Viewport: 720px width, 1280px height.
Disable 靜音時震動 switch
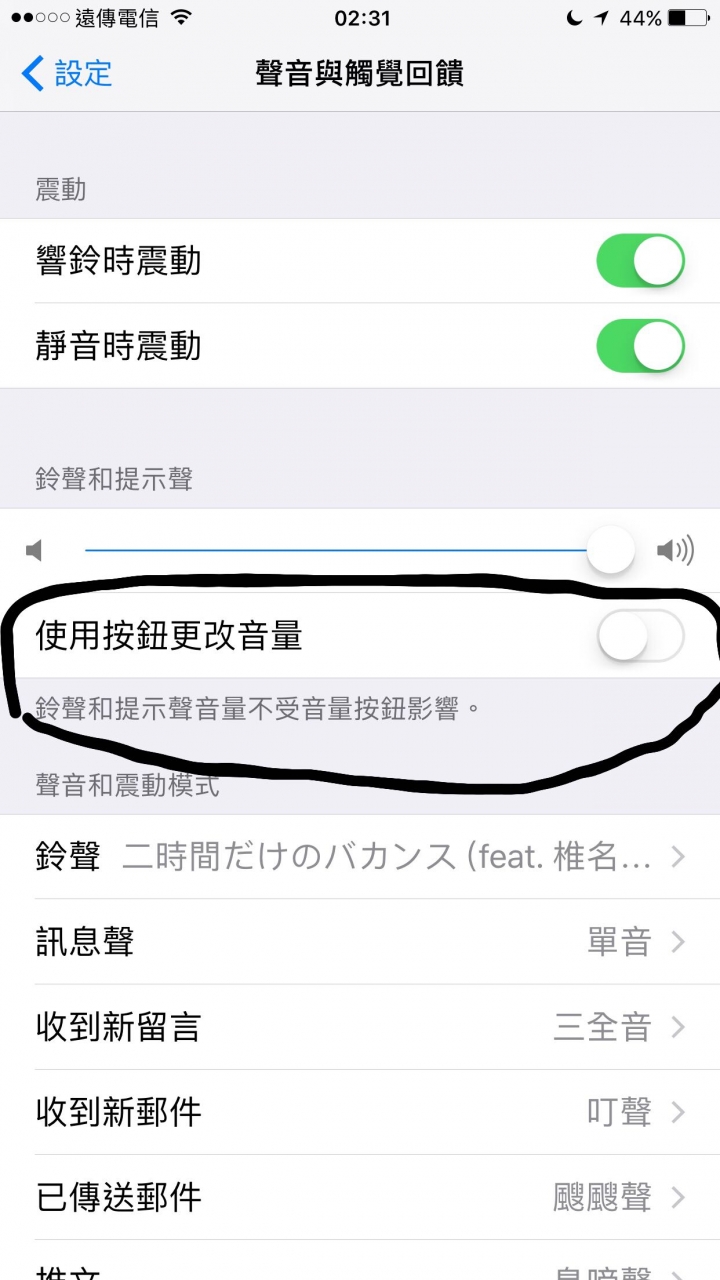point(640,346)
